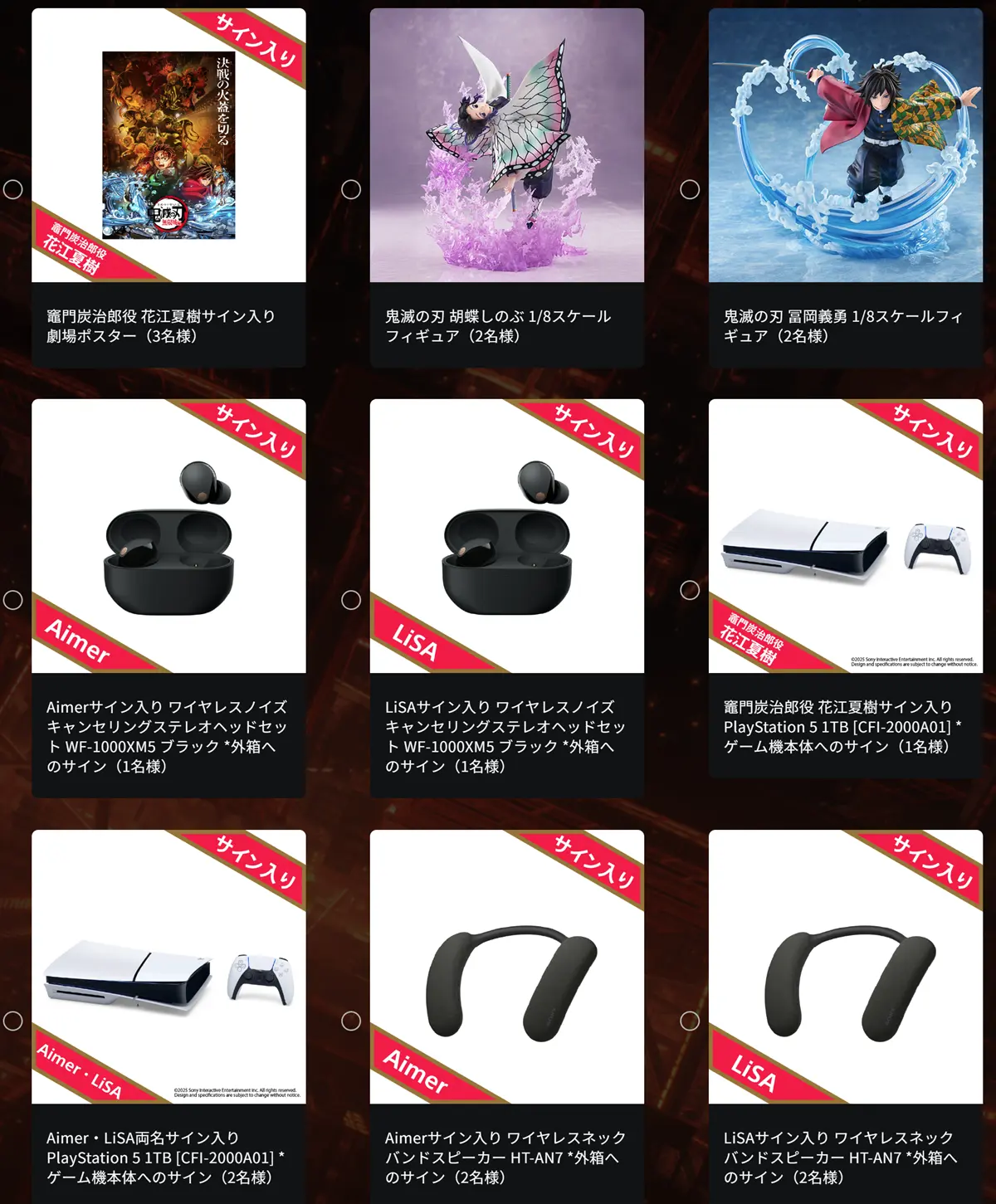This screenshot has height=1204, width=996.
Task: Choose the Kocho Shinobu 1/8 scale figure
Action: (351, 189)
